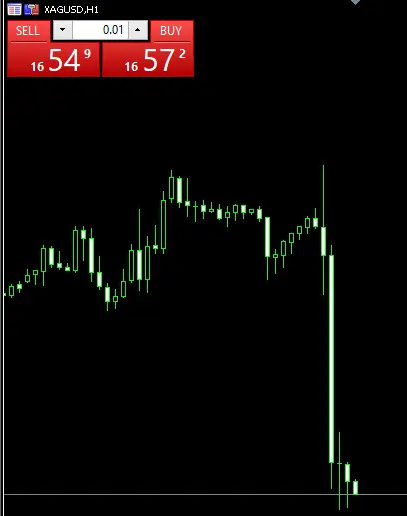This screenshot has height=516, width=407.
Task: Decrease the lot volume with down arrow
Action: click(62, 30)
